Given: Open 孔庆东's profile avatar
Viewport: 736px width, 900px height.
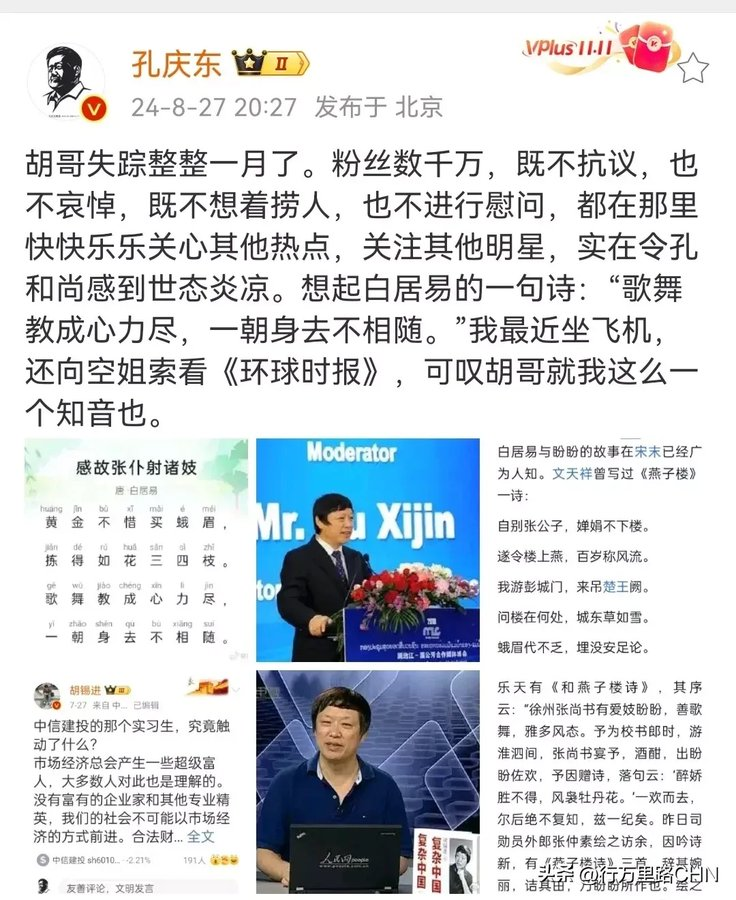Looking at the screenshot, I should tap(65, 82).
